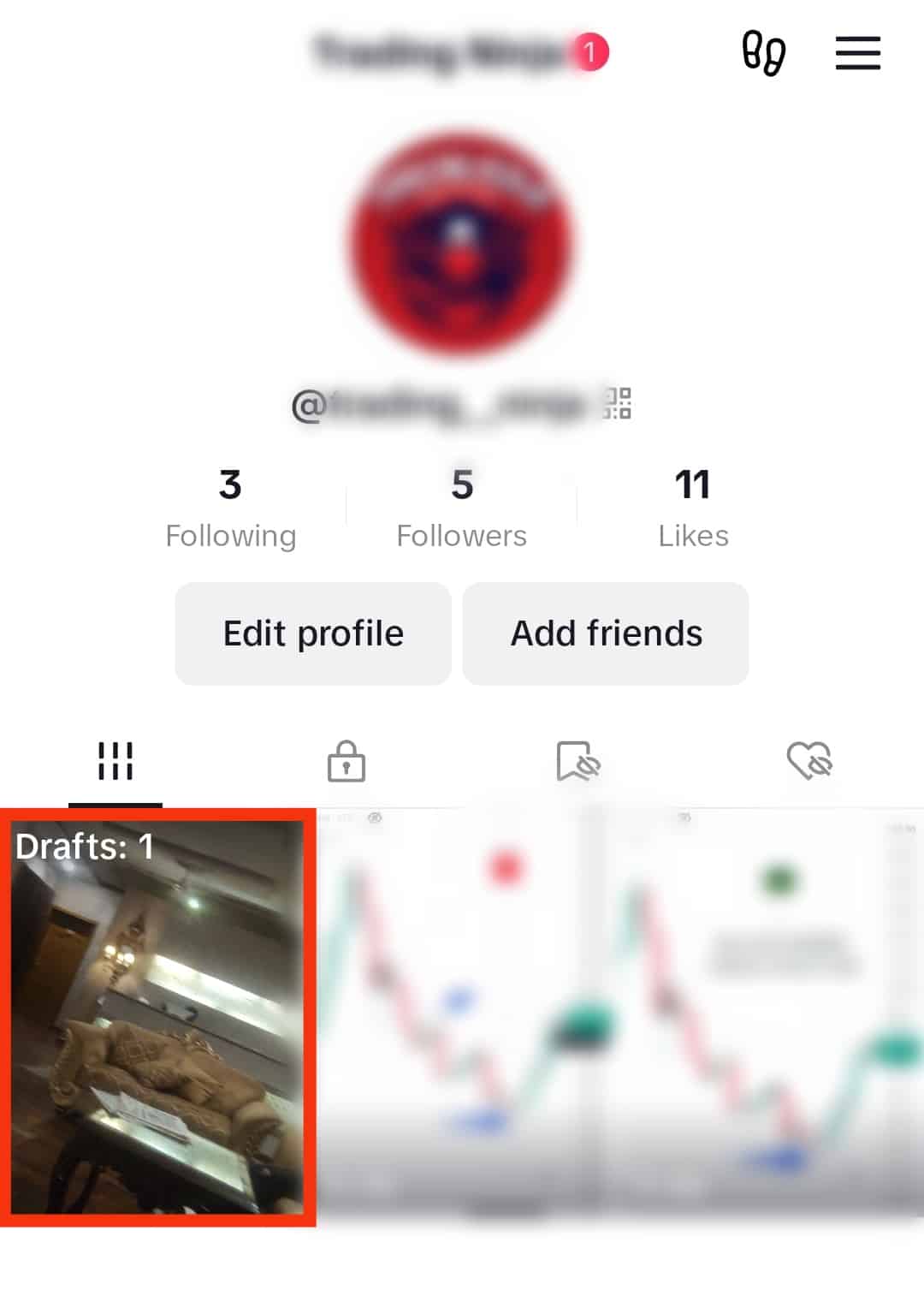The width and height of the screenshot is (924, 1296).
Task: Open the hamburger menu
Action: [857, 53]
